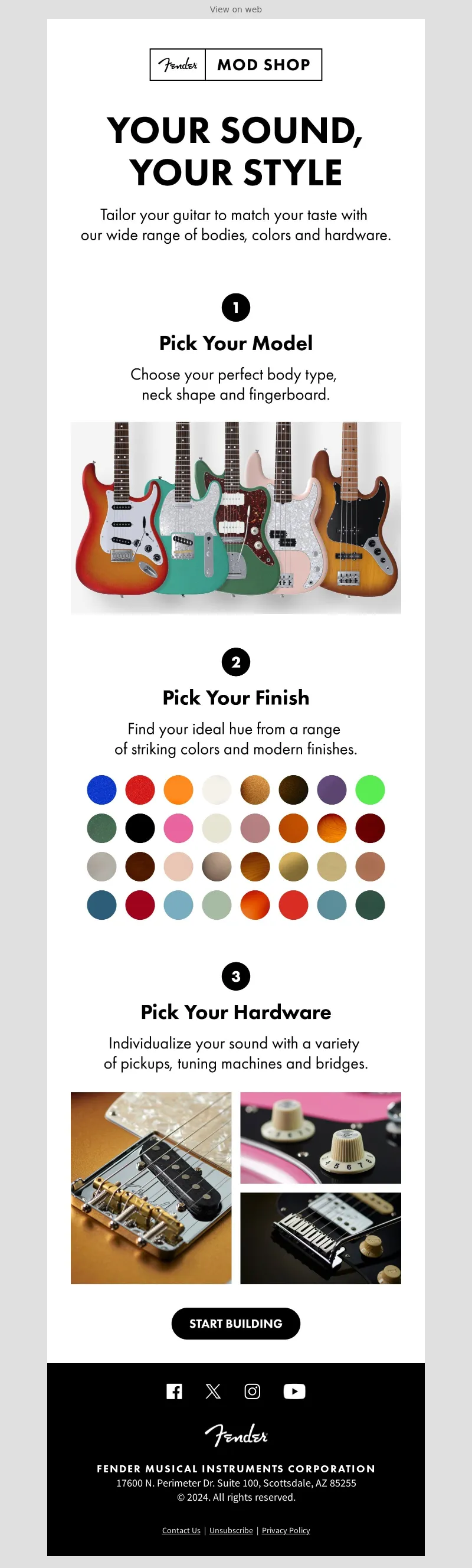The height and width of the screenshot is (1568, 472).
Task: Visit Fender's Instagram page
Action: click(253, 1391)
